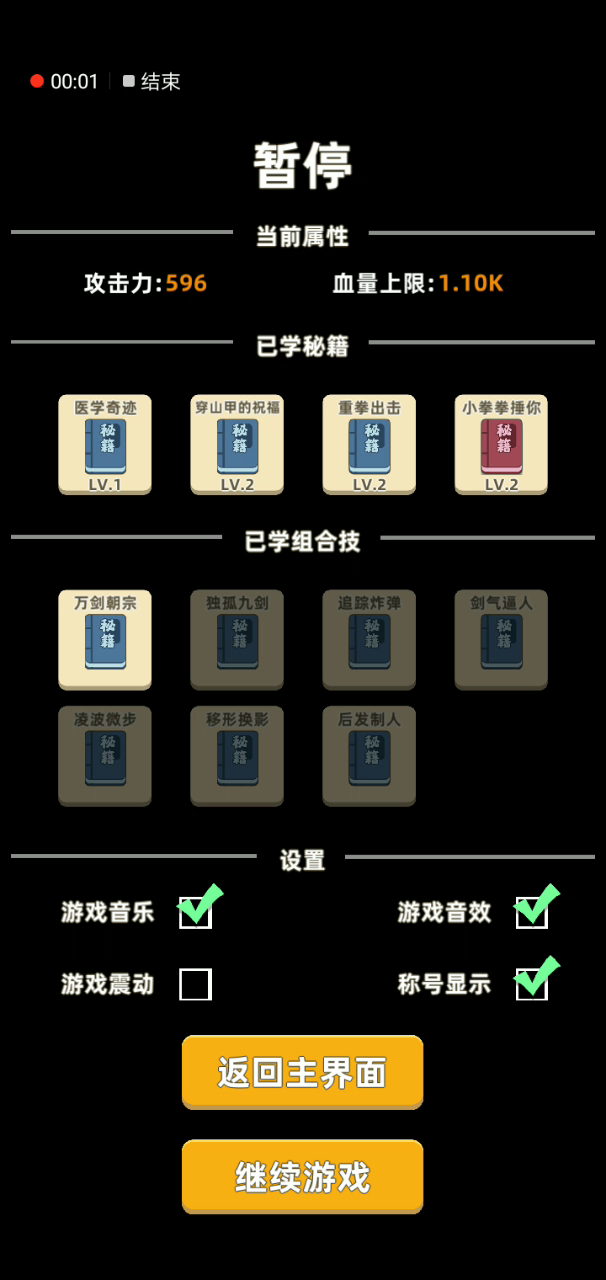View the 后发制人 combo card

(369, 756)
